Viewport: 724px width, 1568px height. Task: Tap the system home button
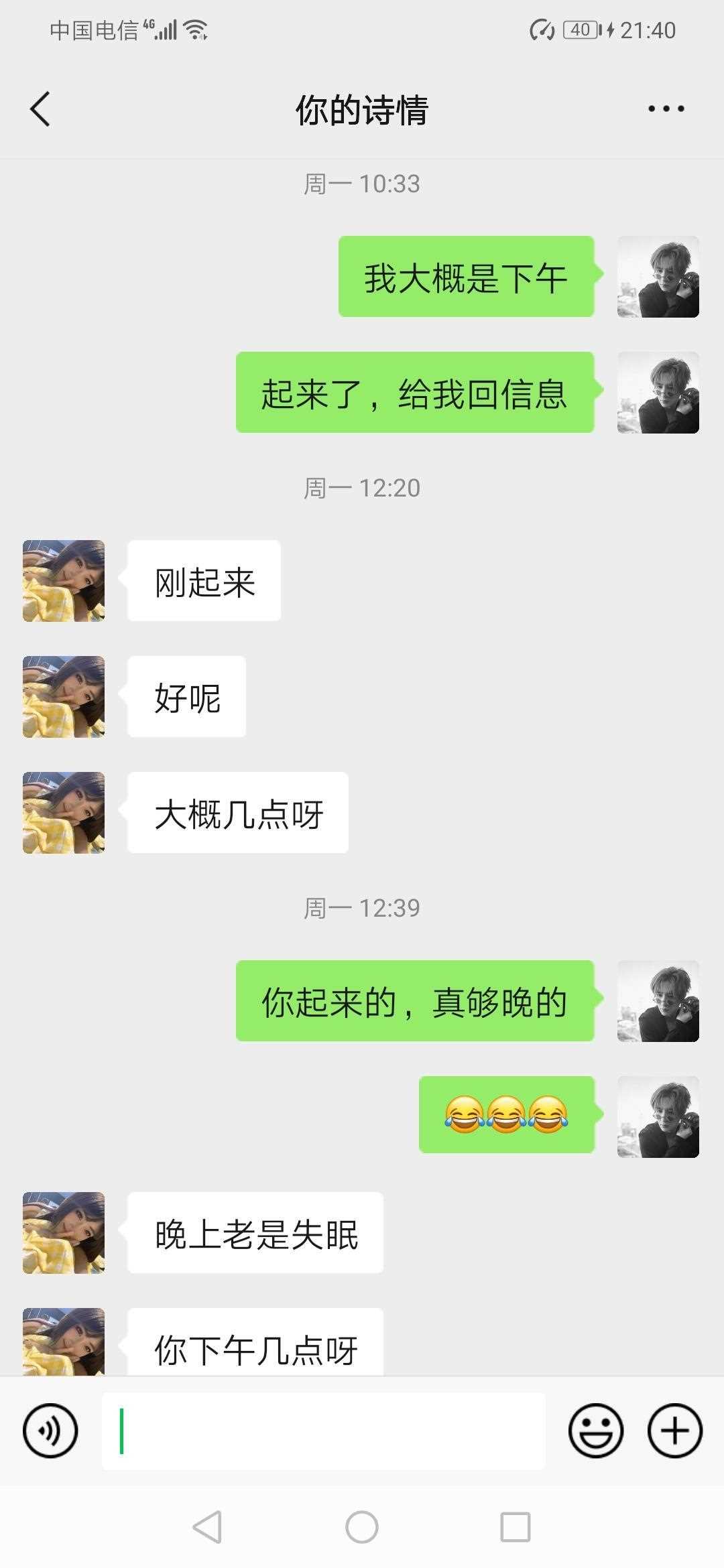click(362, 1527)
